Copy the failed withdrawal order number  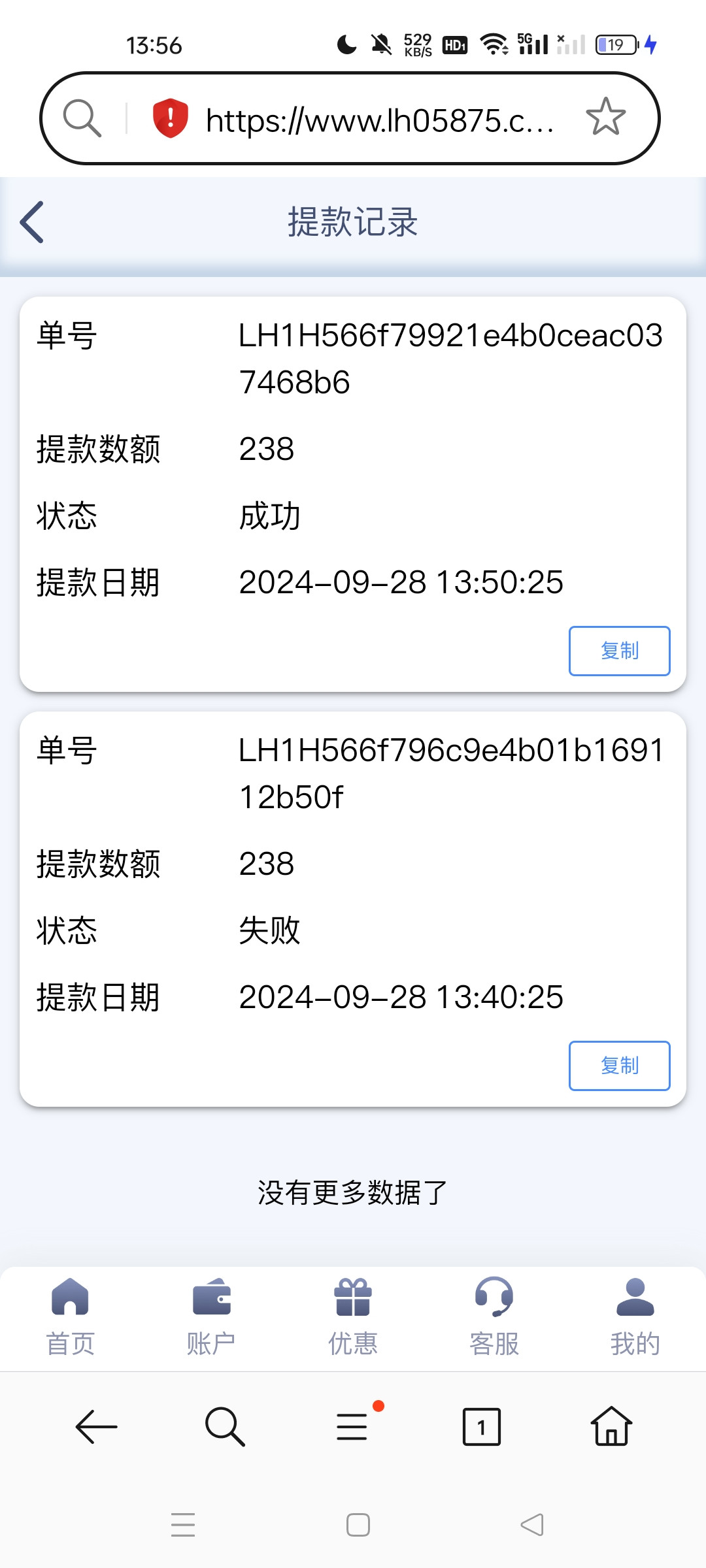click(619, 1066)
